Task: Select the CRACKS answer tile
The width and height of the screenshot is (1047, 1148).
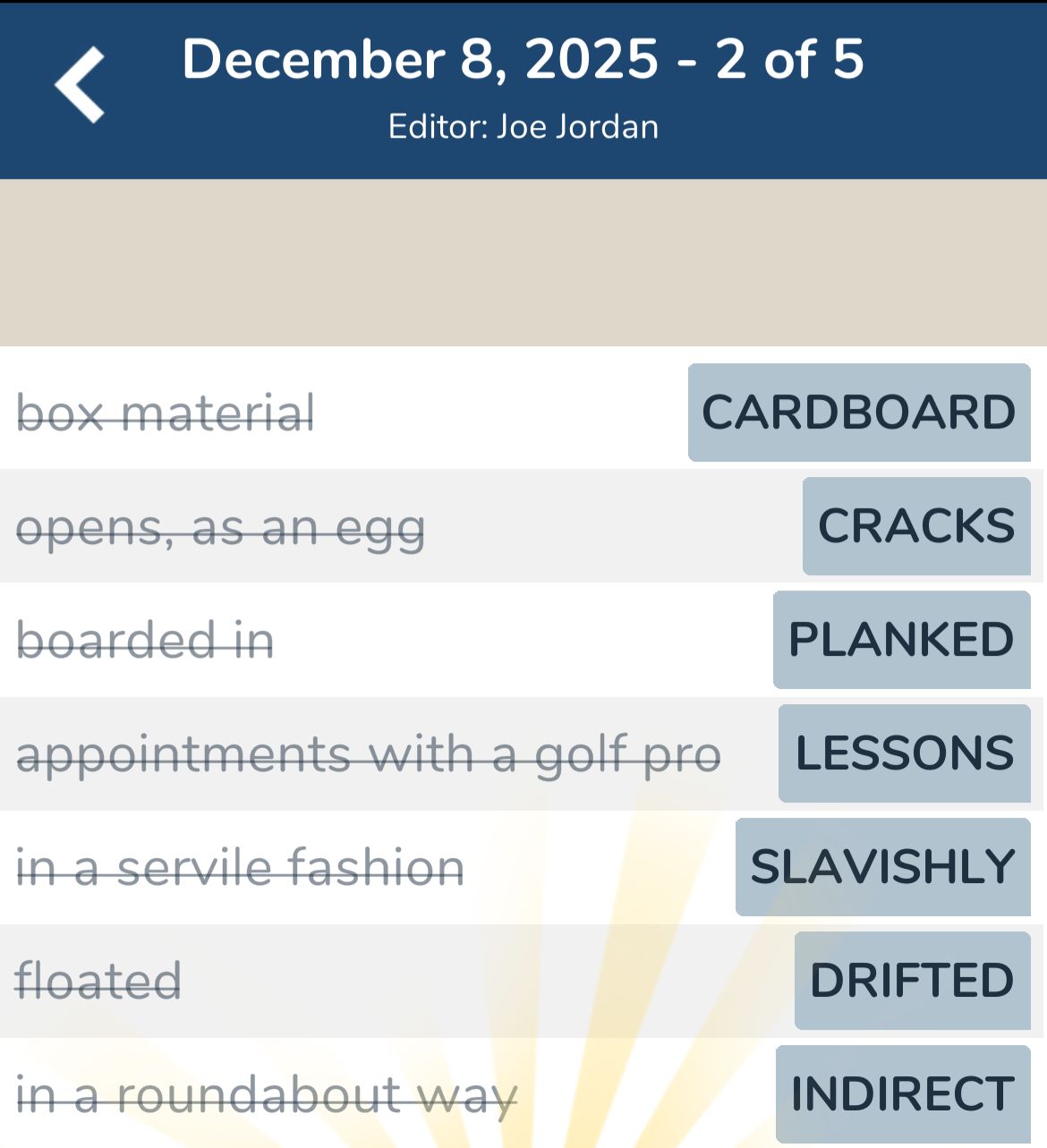Action: coord(915,526)
